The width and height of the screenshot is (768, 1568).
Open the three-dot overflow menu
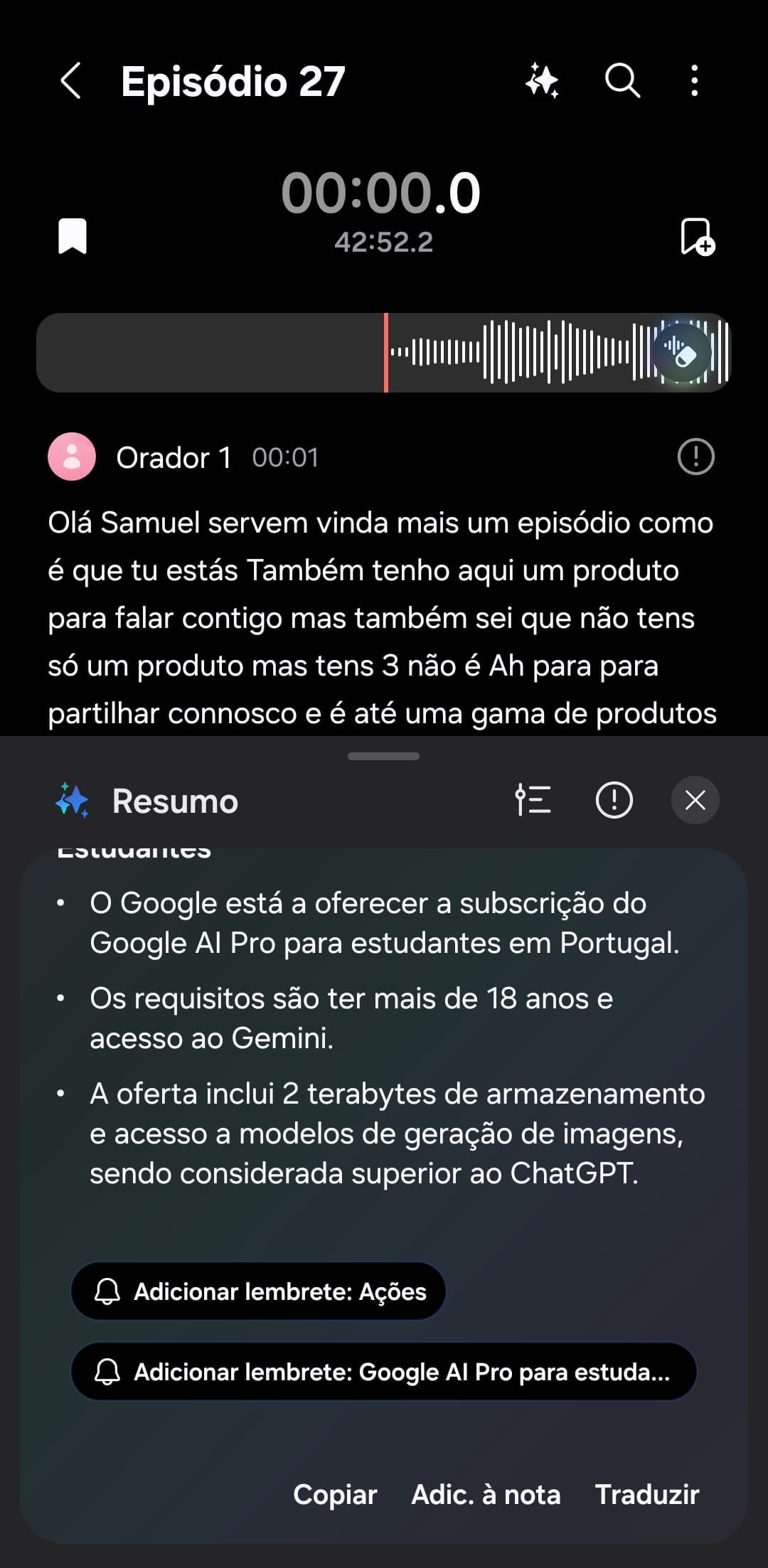pos(695,80)
